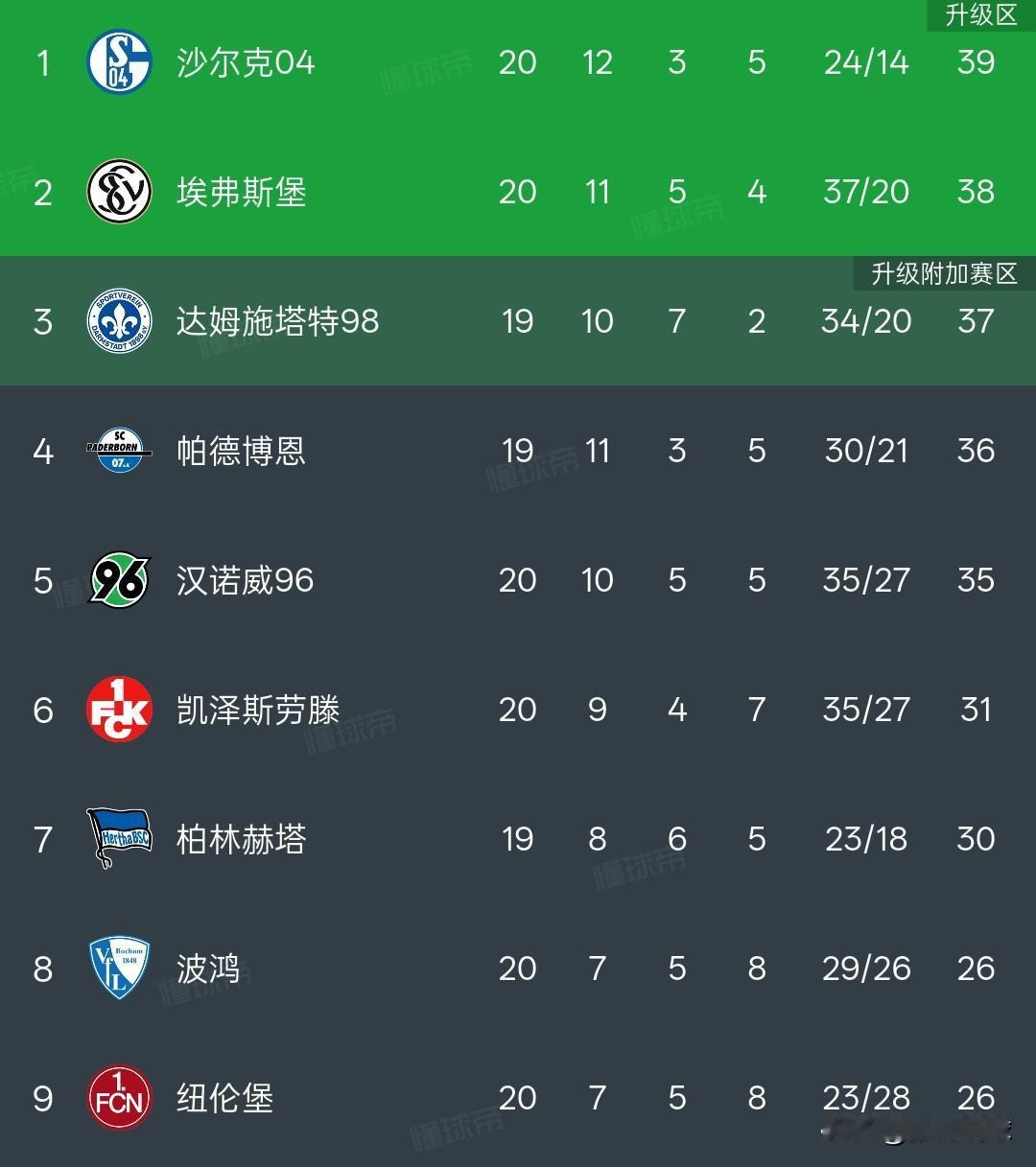Click the 1.FCK Kaiserslautern badge
The image size is (1036, 1167).
(119, 710)
